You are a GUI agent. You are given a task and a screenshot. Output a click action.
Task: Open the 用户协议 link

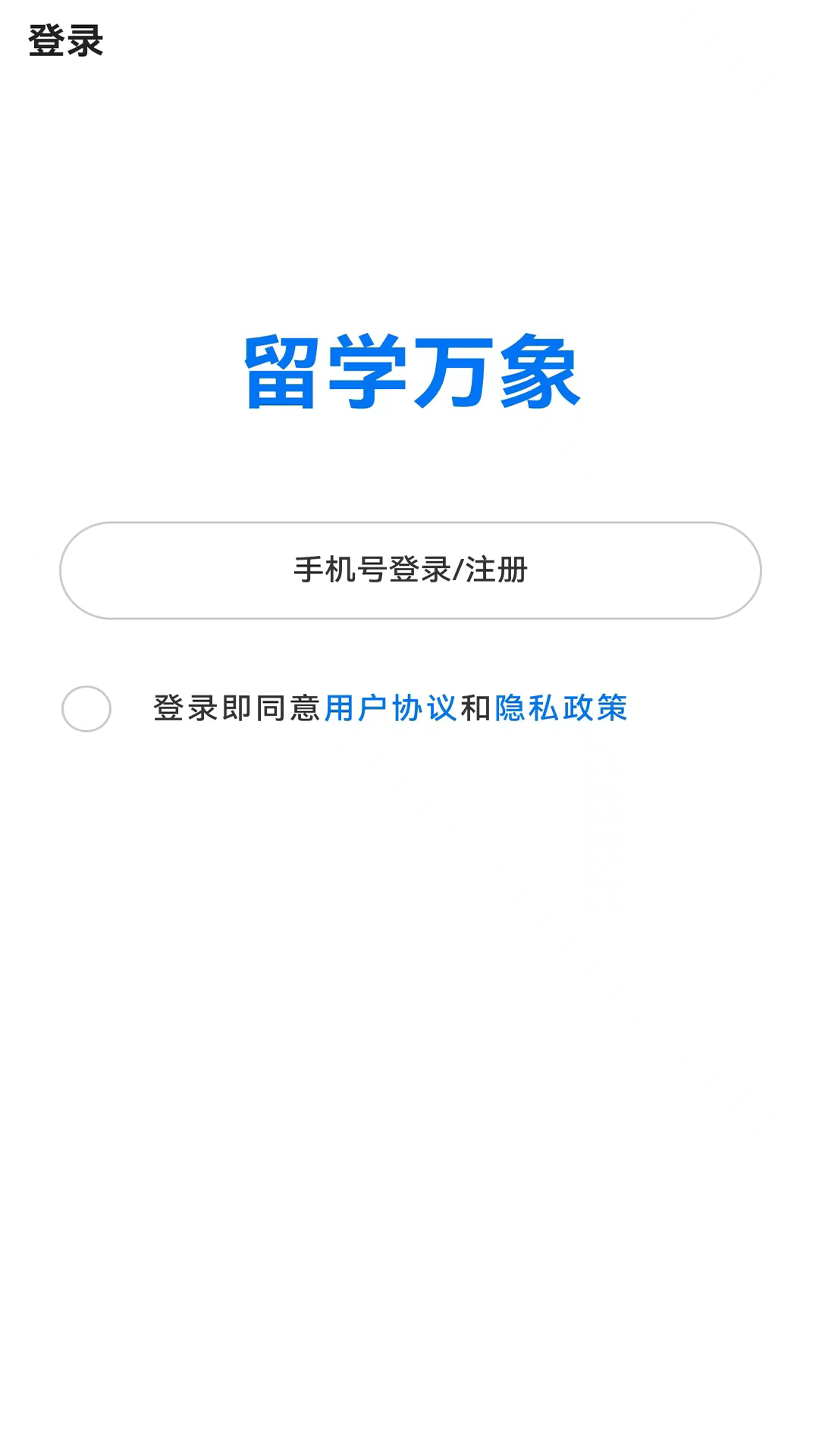pos(391,708)
